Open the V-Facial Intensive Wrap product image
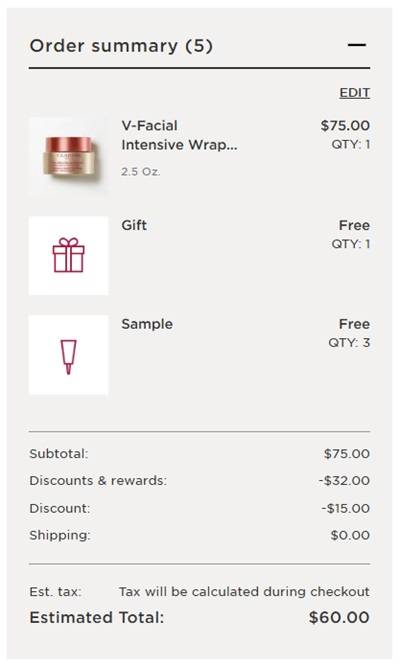Screen dimensions: 400x666 pyautogui.click(x=68, y=157)
